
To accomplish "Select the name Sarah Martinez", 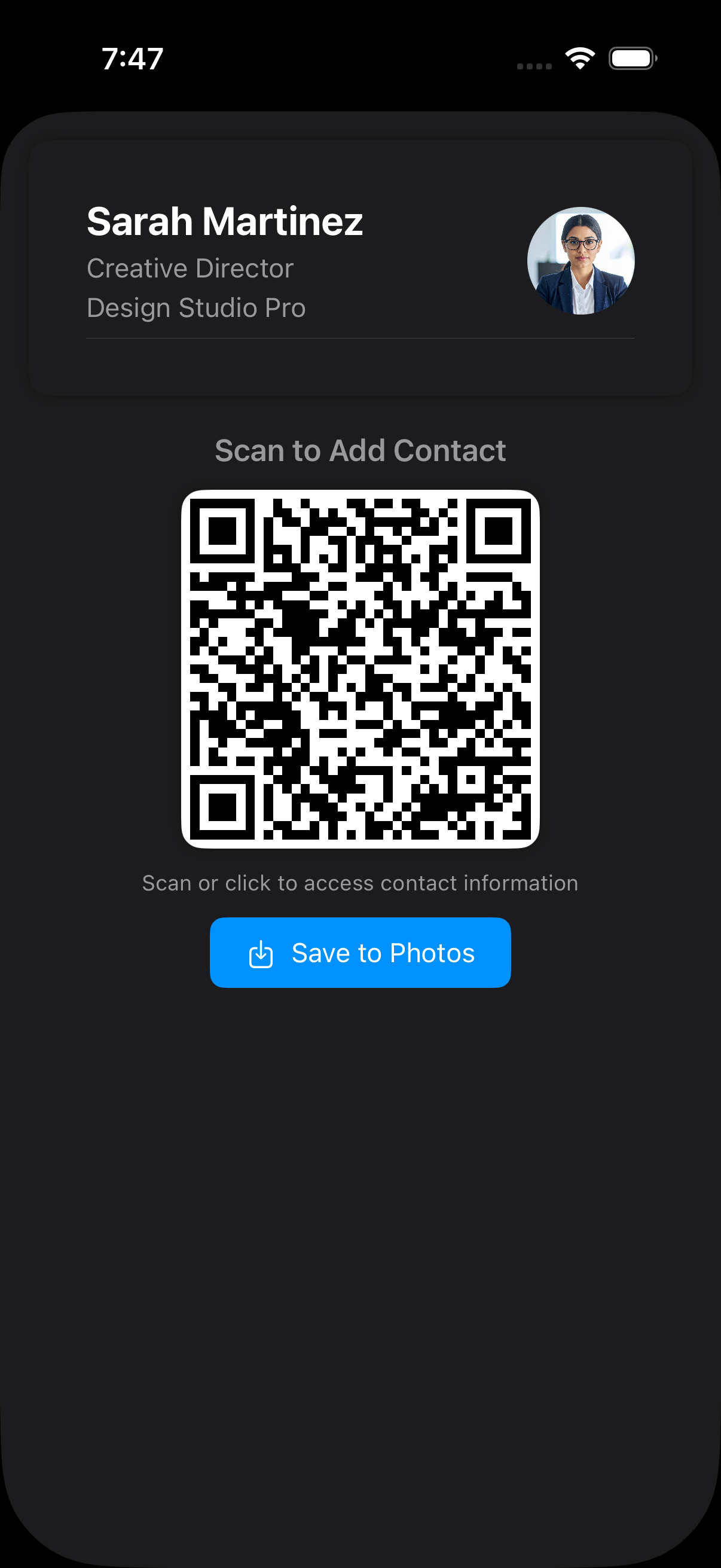I will coord(225,221).
